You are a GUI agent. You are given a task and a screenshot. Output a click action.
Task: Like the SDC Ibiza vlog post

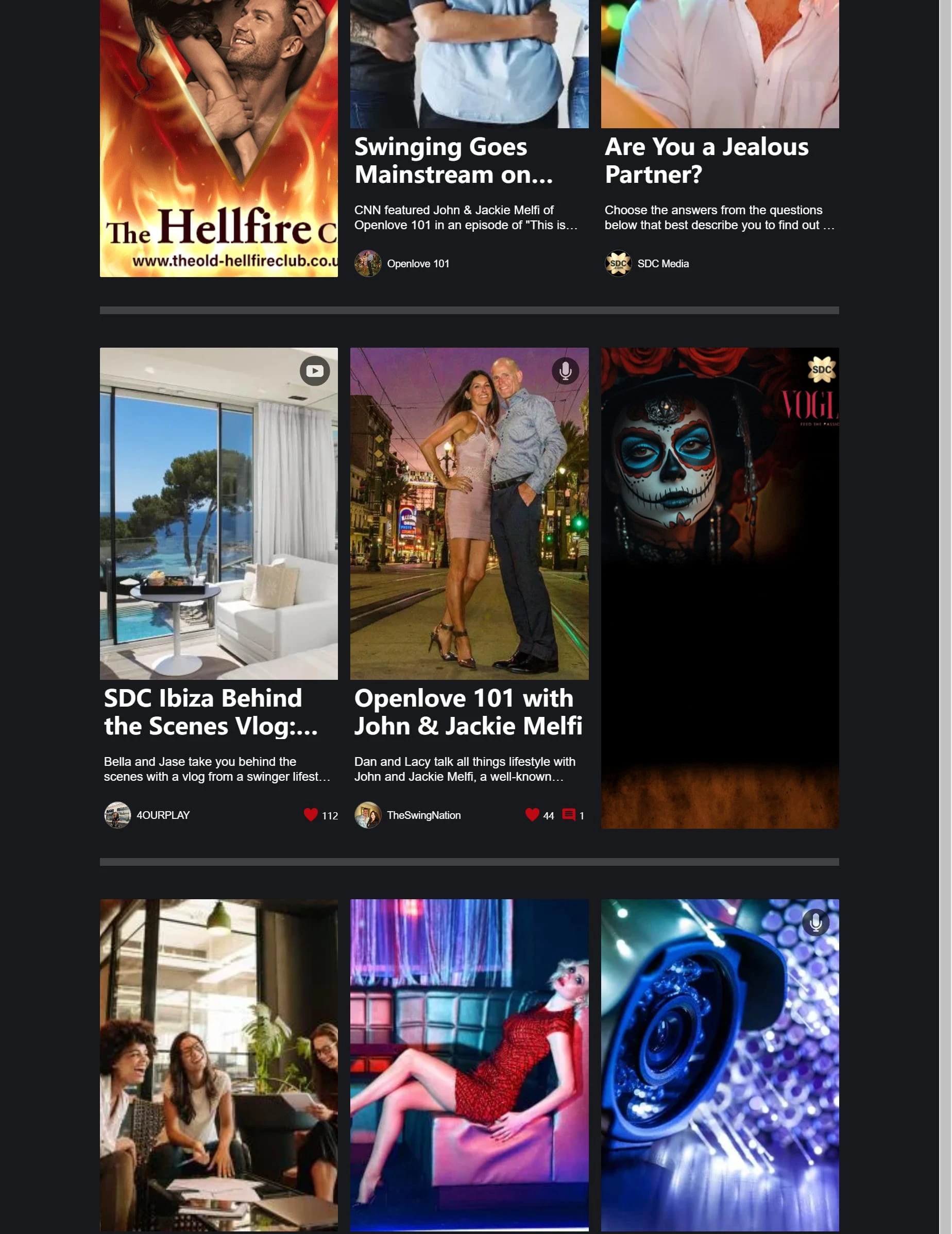tap(310, 815)
